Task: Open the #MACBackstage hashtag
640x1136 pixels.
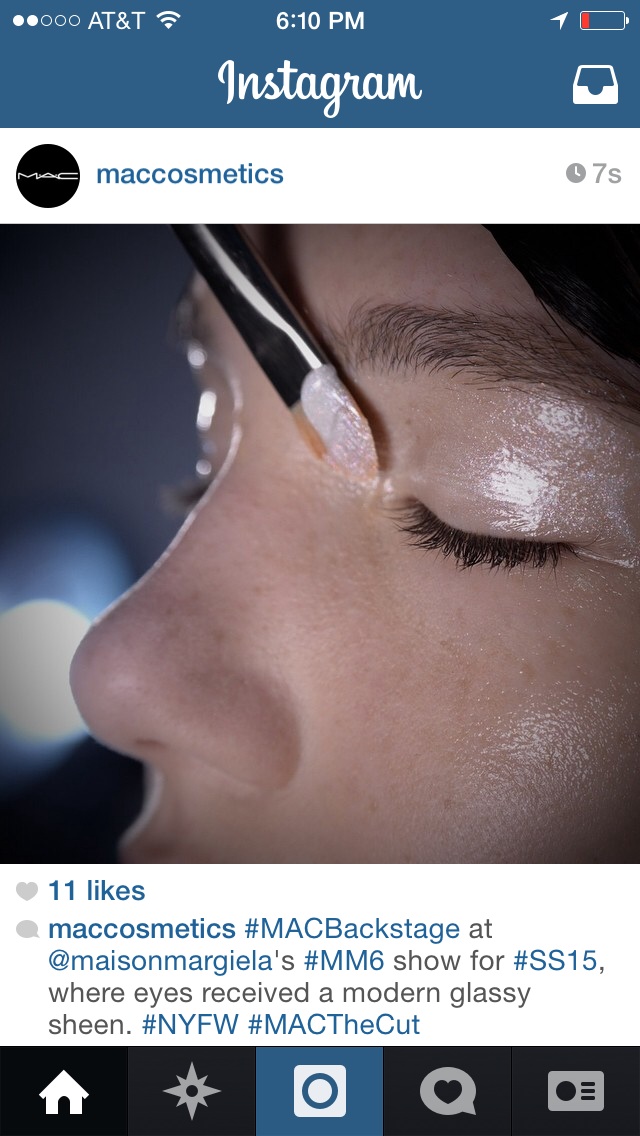Action: click(352, 928)
